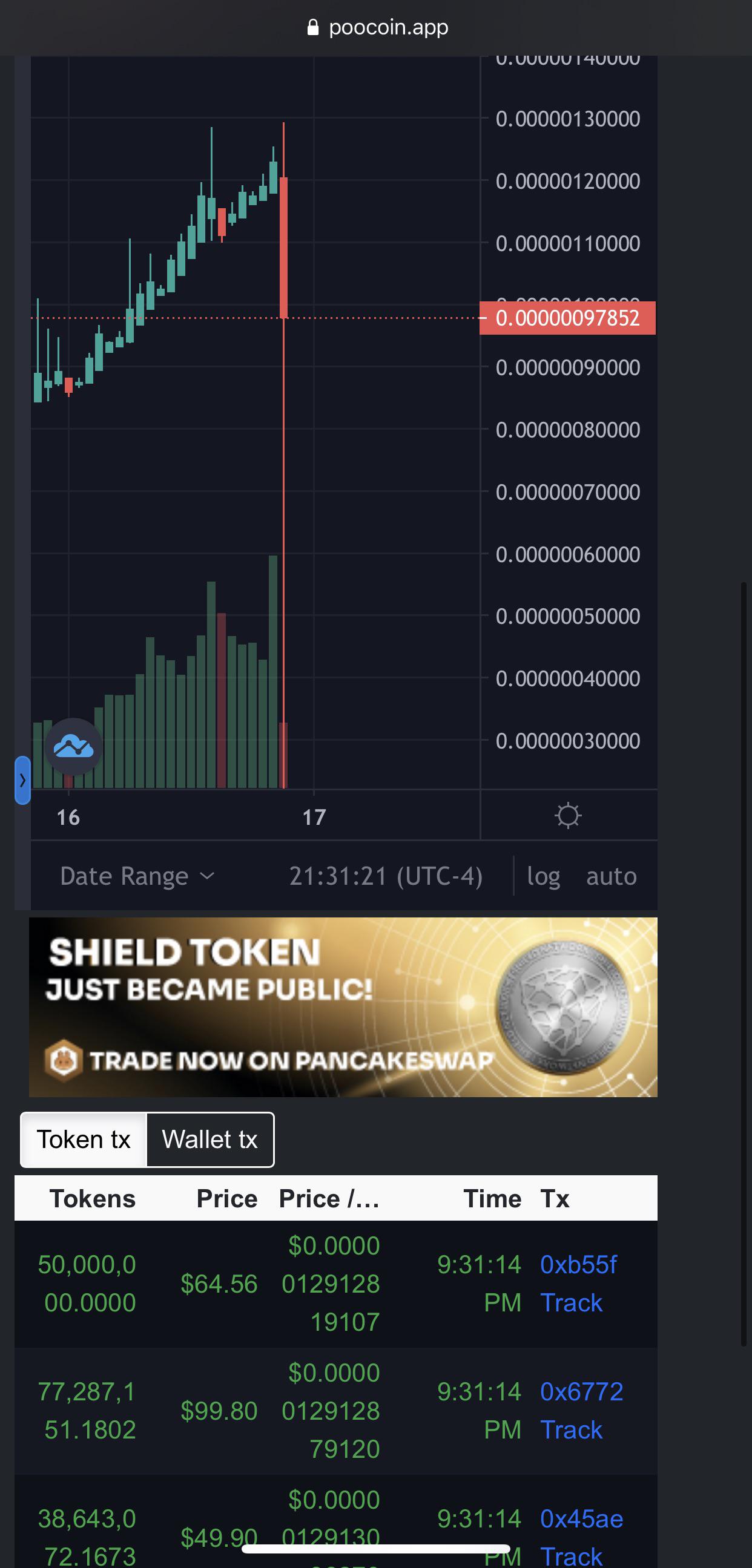Open transaction 0x6772
752x1568 pixels.
click(x=581, y=1391)
